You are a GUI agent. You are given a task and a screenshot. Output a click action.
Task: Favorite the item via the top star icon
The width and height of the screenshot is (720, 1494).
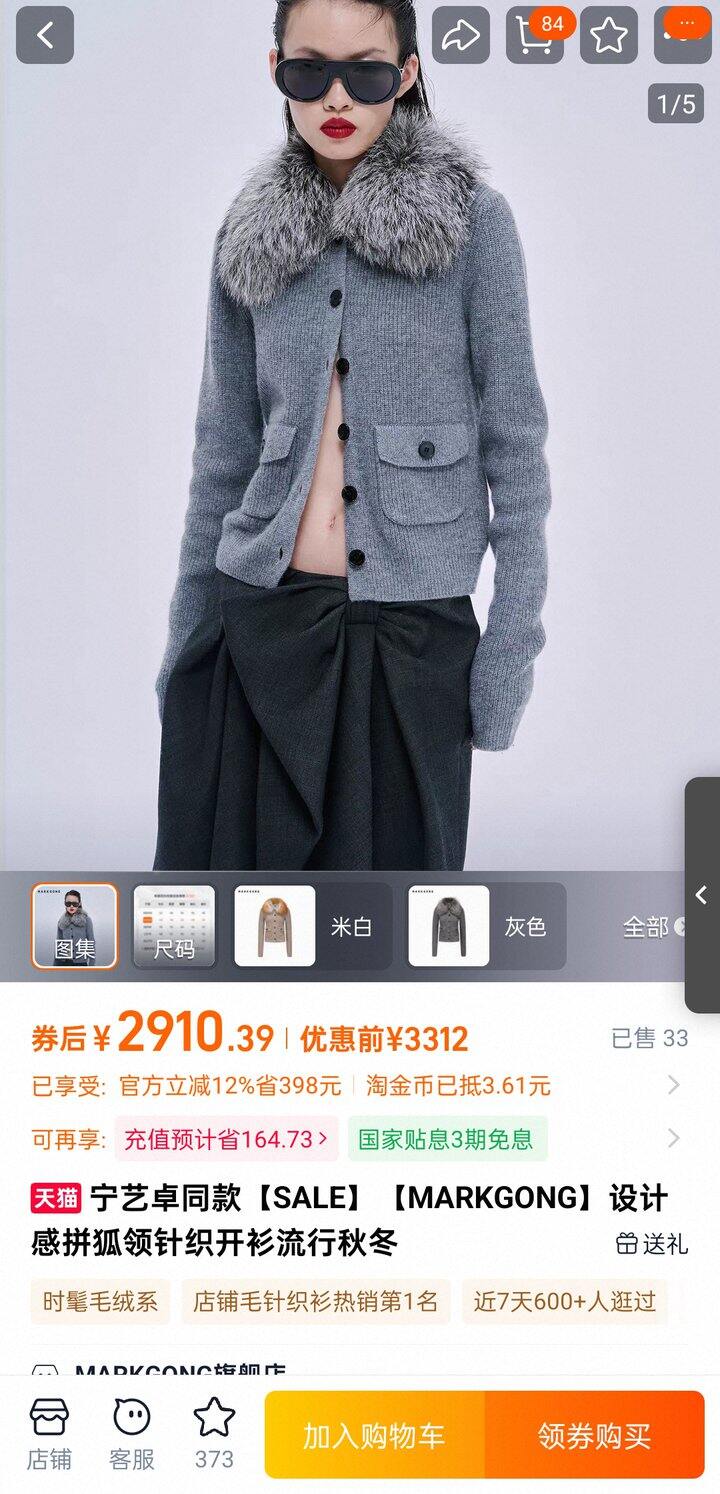coord(609,36)
